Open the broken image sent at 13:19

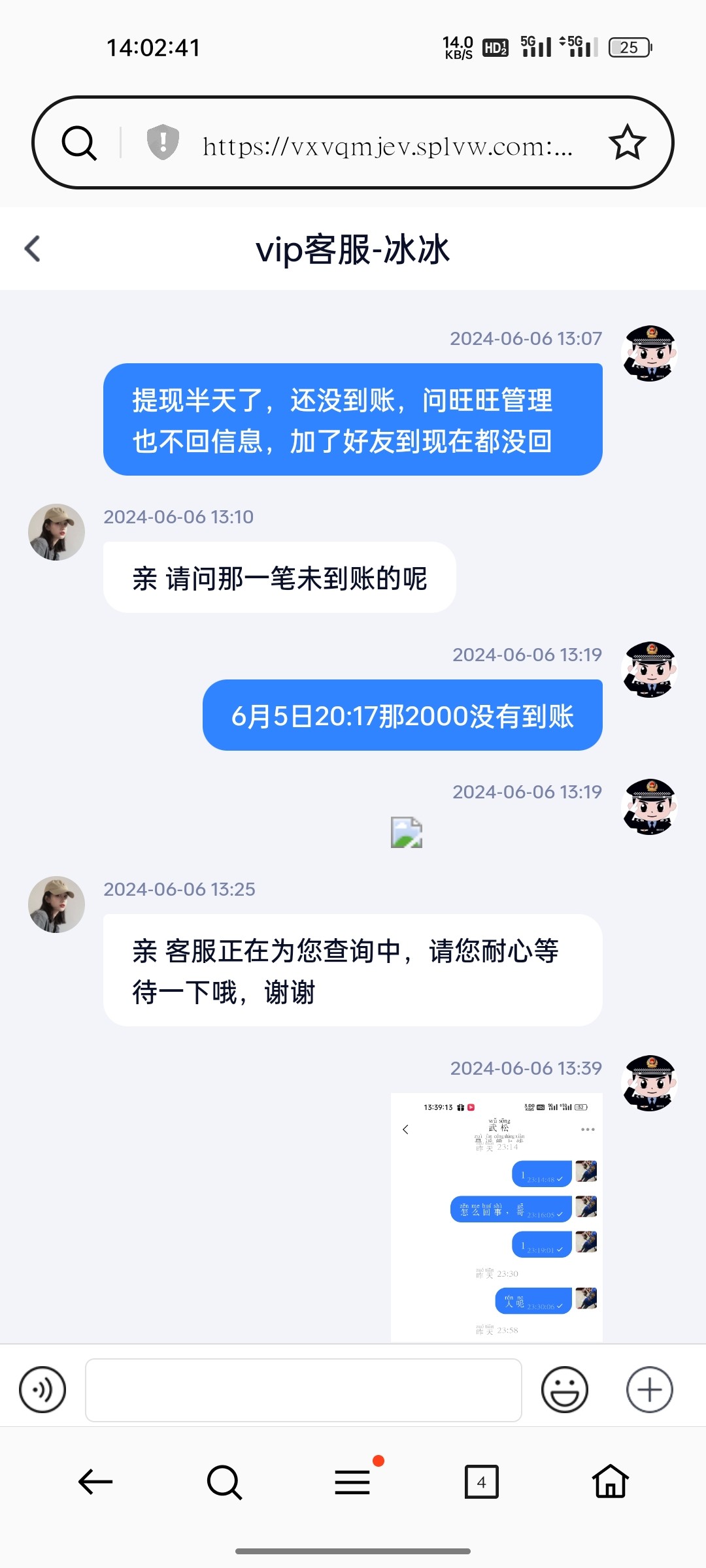pos(407,832)
